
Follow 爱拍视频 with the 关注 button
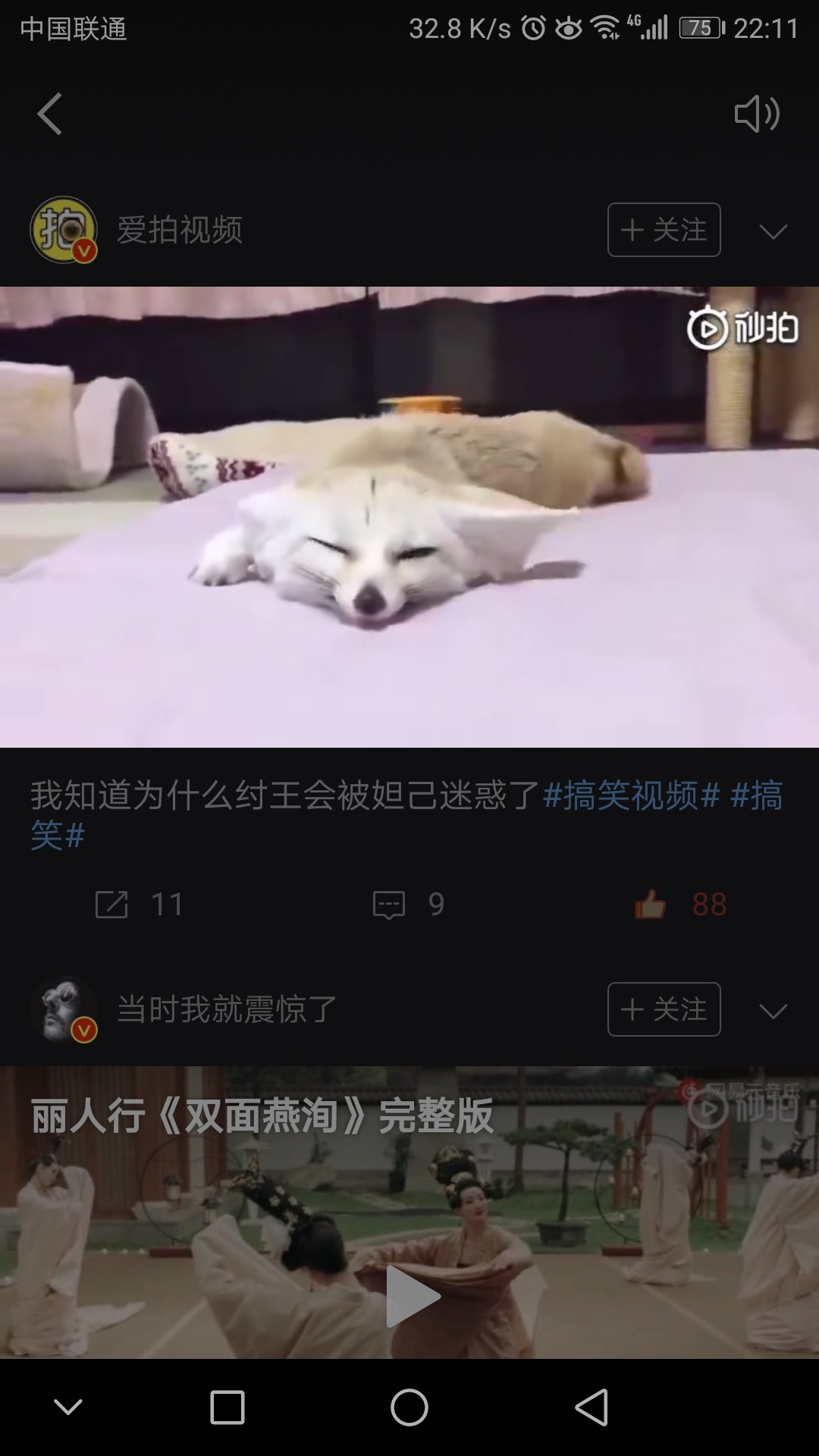(664, 230)
